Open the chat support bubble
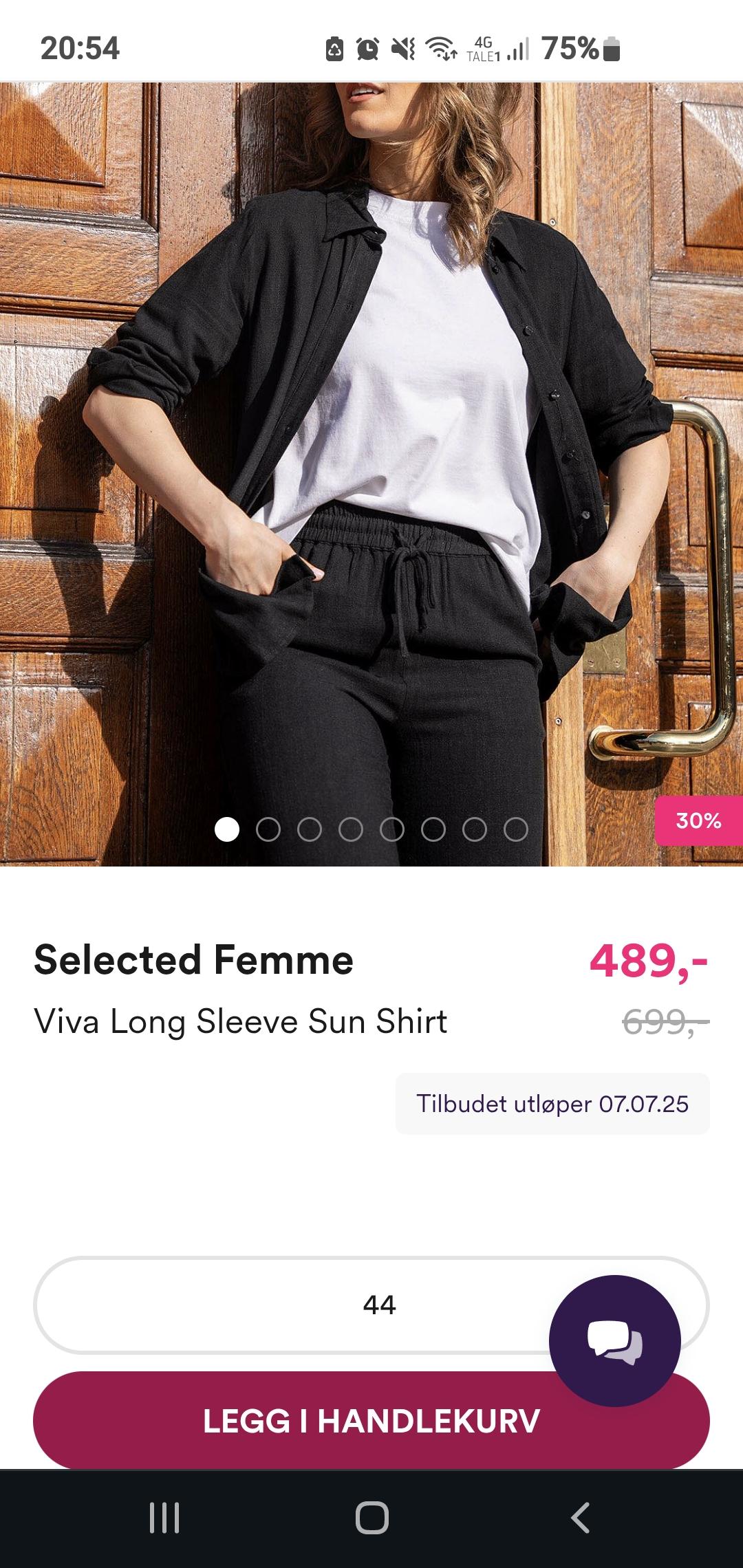Viewport: 743px width, 1568px height. pyautogui.click(x=614, y=1341)
